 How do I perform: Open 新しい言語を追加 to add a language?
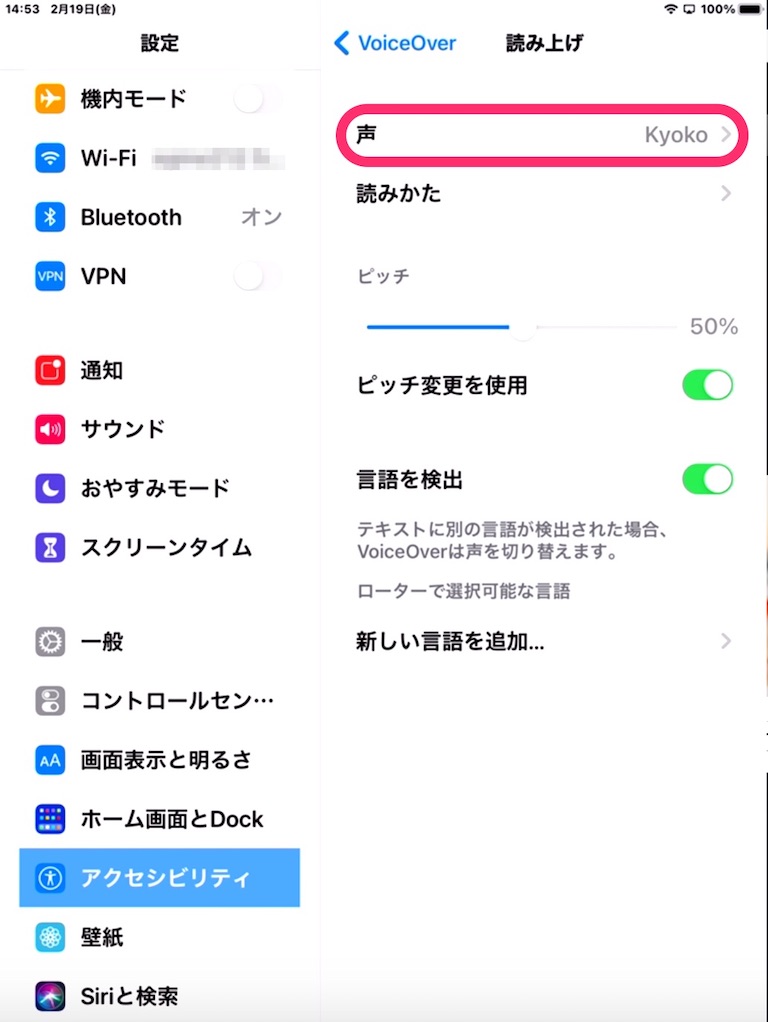[x=544, y=641]
